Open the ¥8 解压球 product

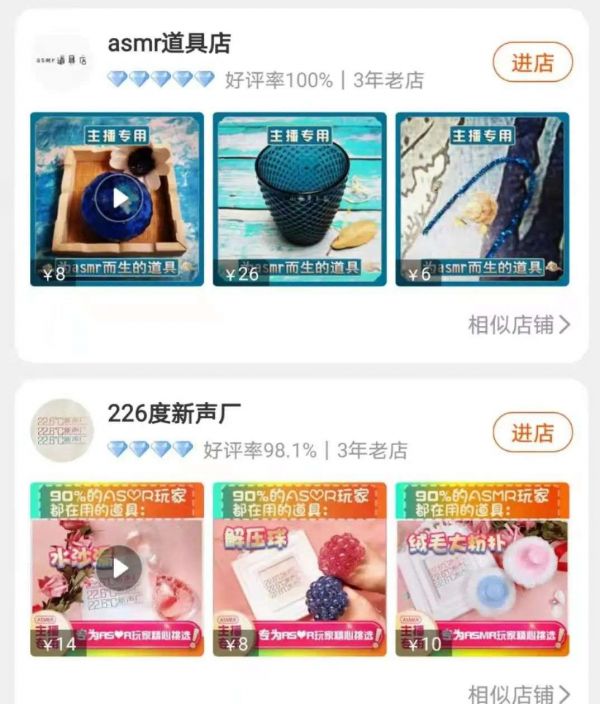pos(300,569)
